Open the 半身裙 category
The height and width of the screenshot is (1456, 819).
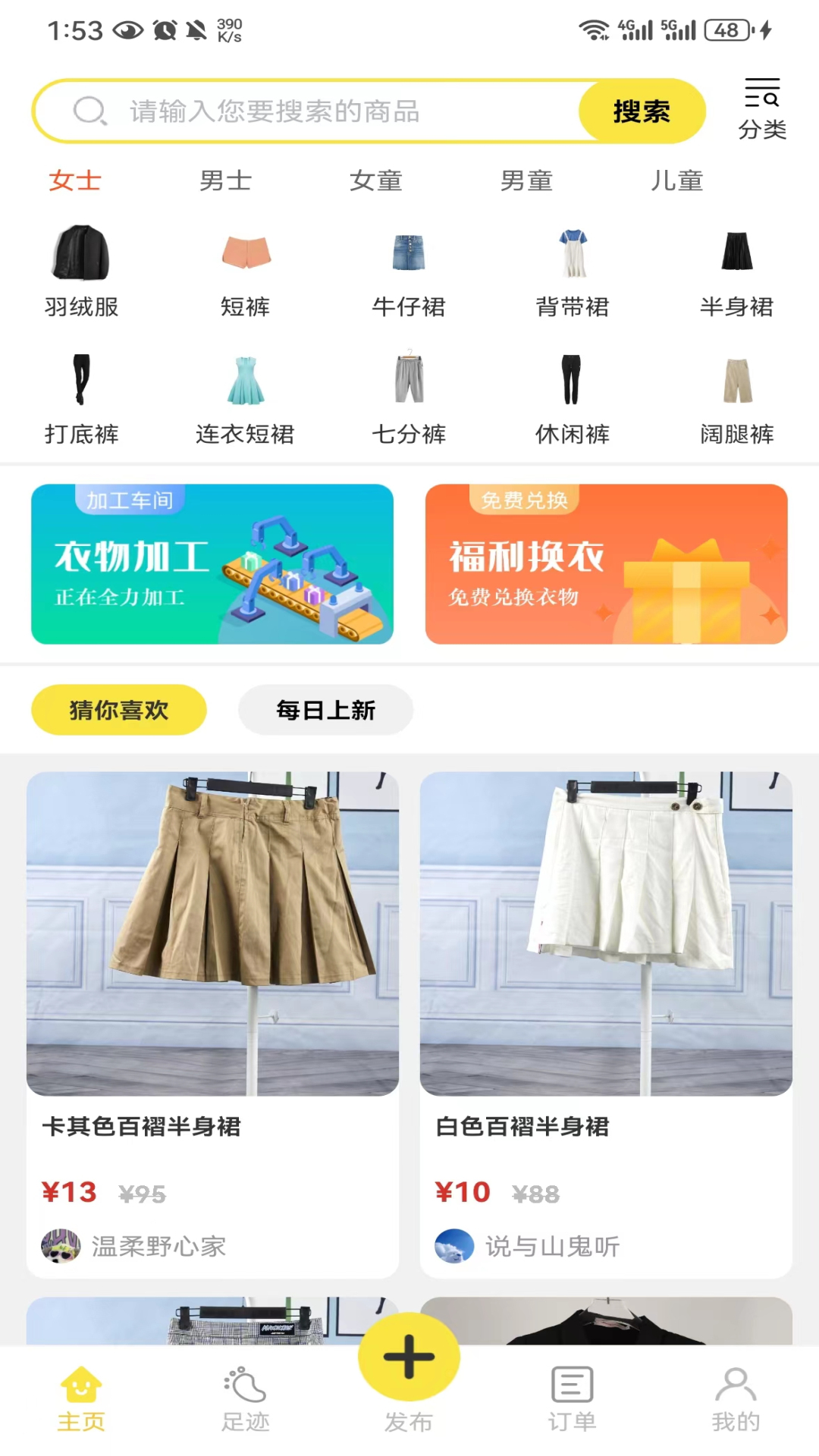click(x=736, y=271)
